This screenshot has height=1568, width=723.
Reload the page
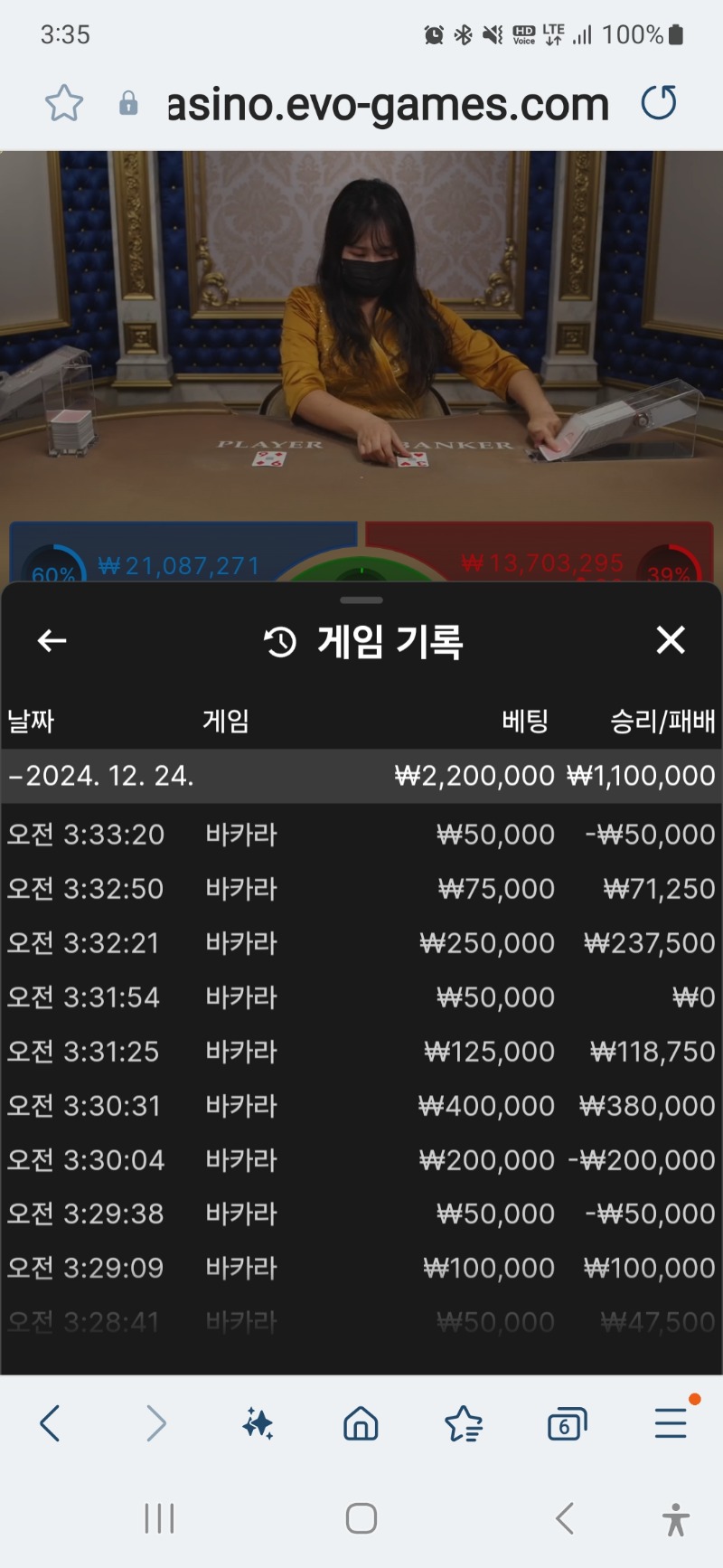[x=659, y=103]
